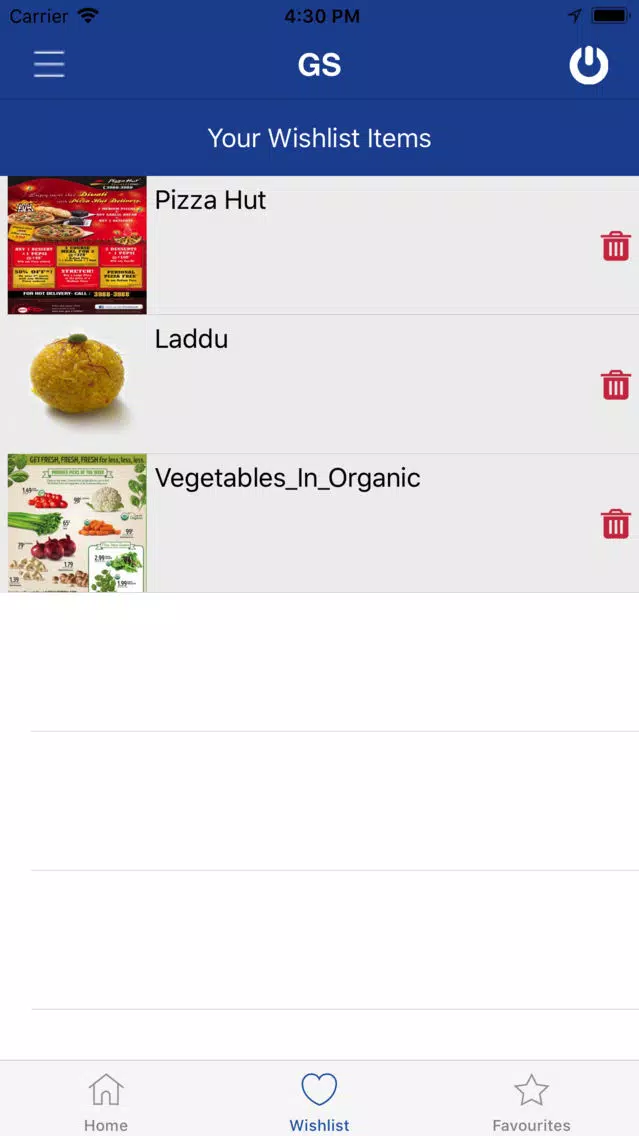
Task: Open the Vegetables_In_Organic item
Action: click(320, 524)
